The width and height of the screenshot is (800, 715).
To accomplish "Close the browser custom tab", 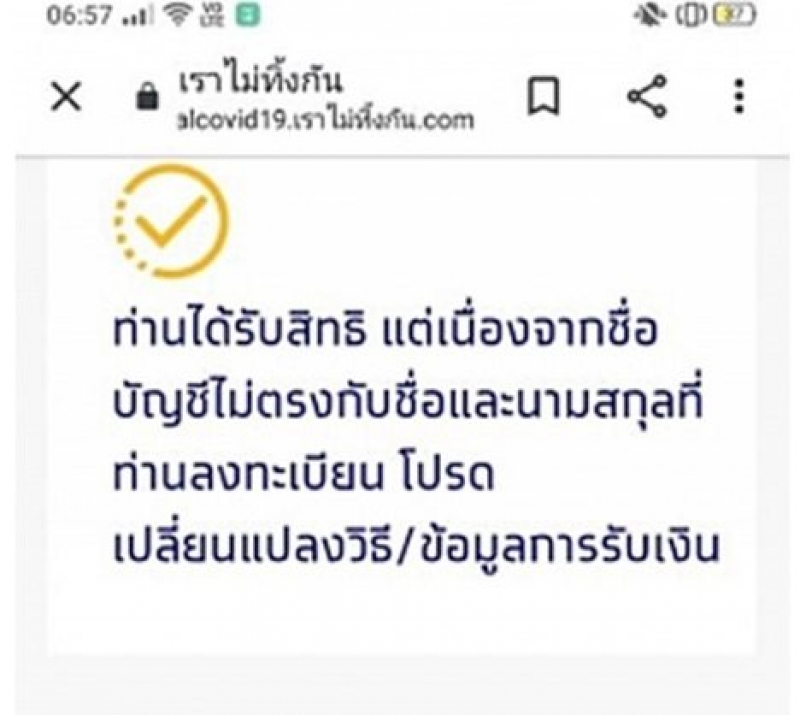I will pos(66,99).
